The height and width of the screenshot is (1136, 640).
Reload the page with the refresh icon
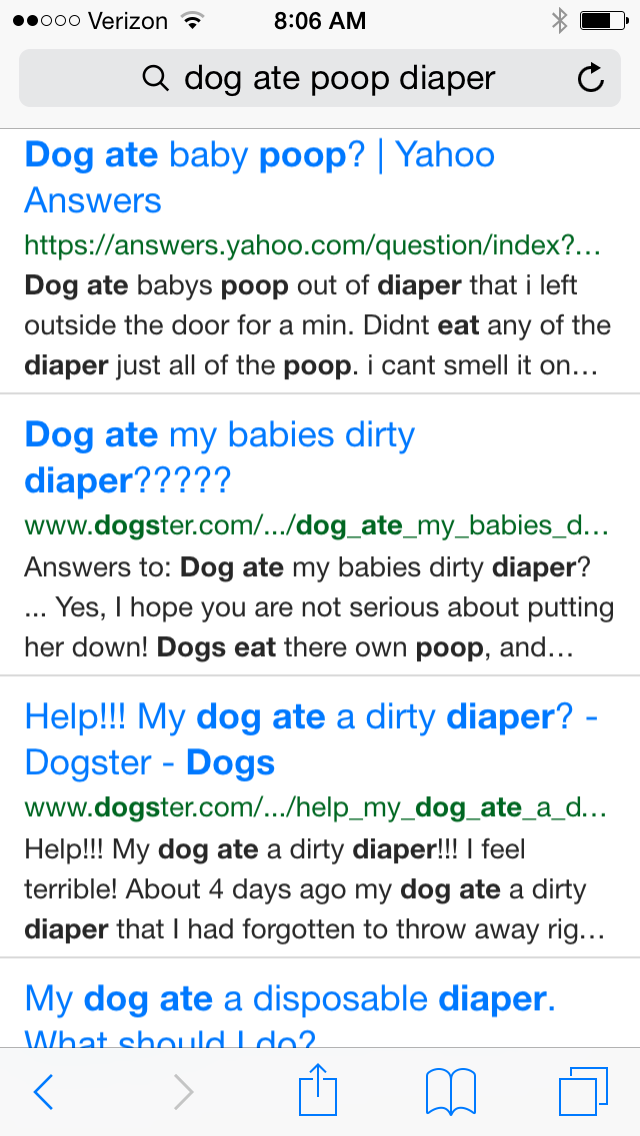591,78
